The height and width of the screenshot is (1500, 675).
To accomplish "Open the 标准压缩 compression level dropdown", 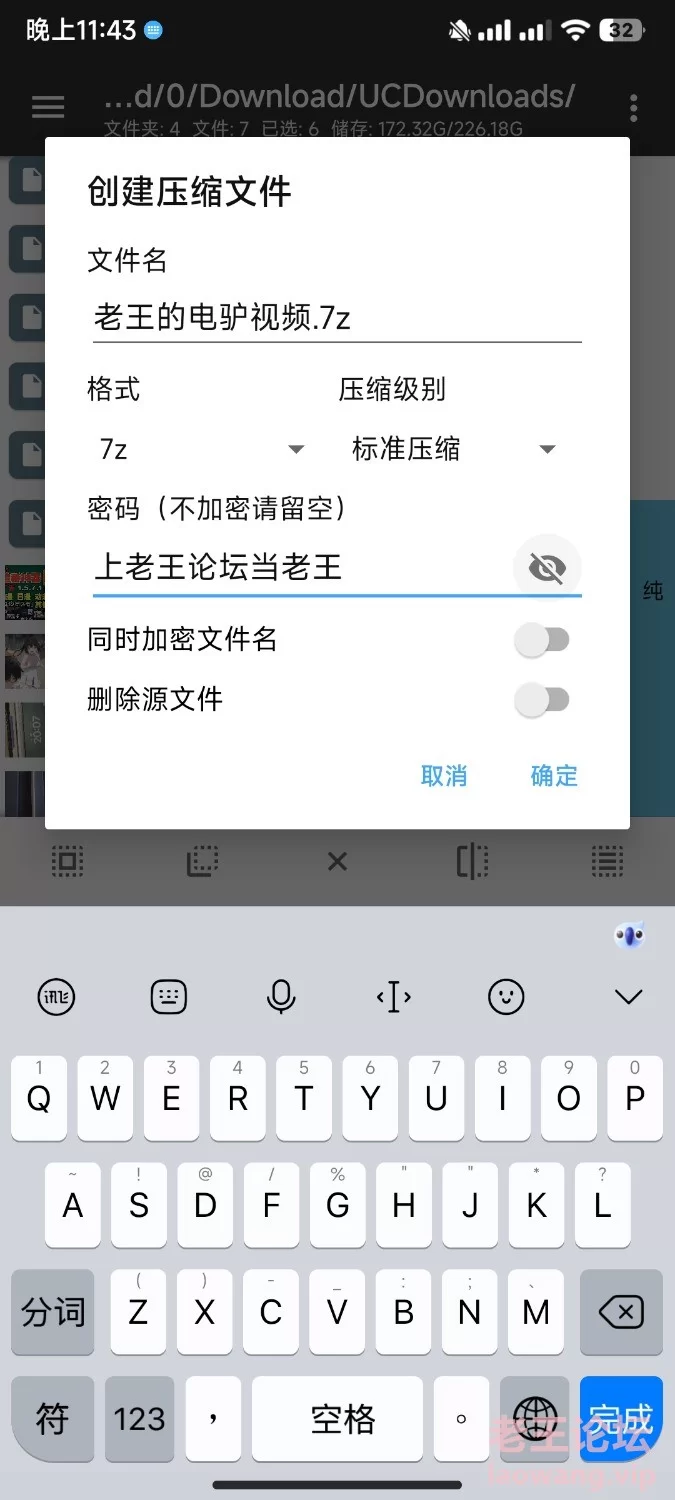I will click(x=453, y=449).
